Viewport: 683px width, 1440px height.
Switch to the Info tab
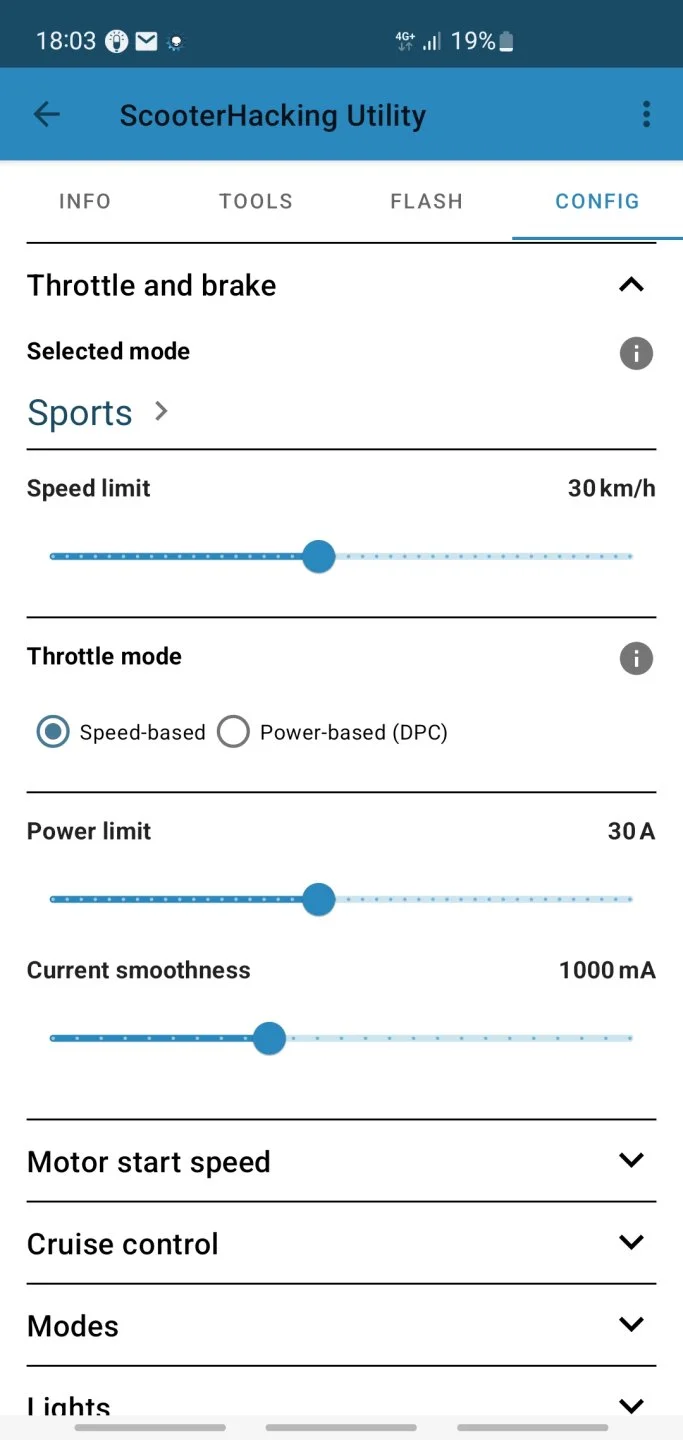[85, 201]
